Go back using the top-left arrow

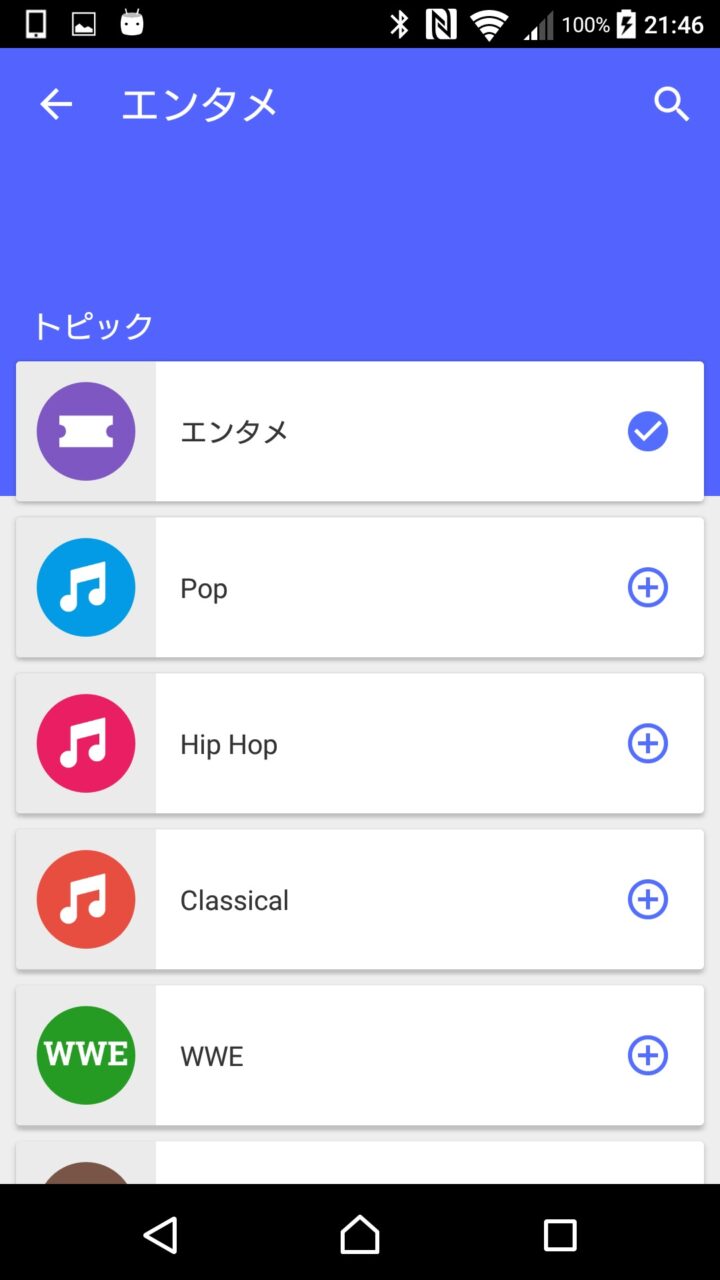pyautogui.click(x=56, y=104)
